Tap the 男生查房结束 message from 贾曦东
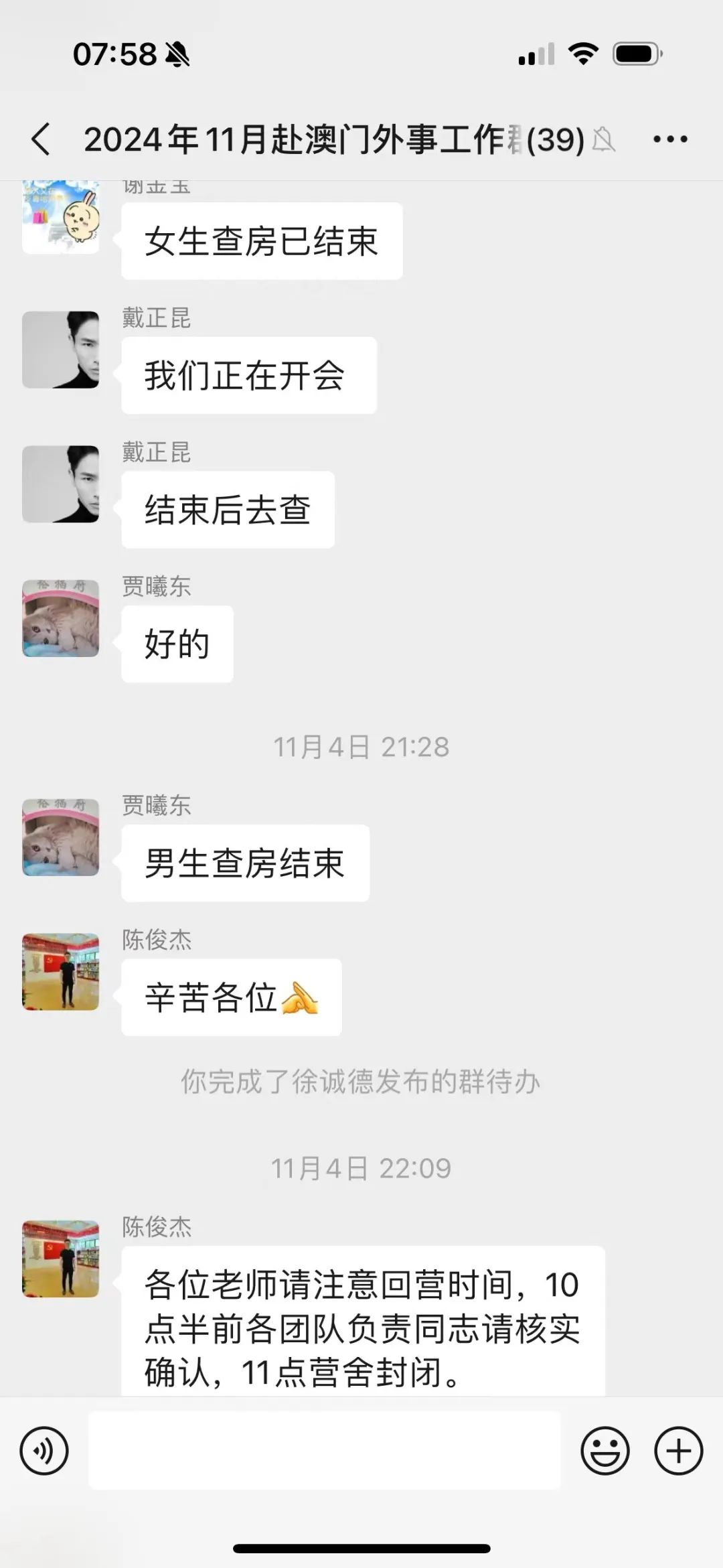The height and width of the screenshot is (1568, 723). 245,863
